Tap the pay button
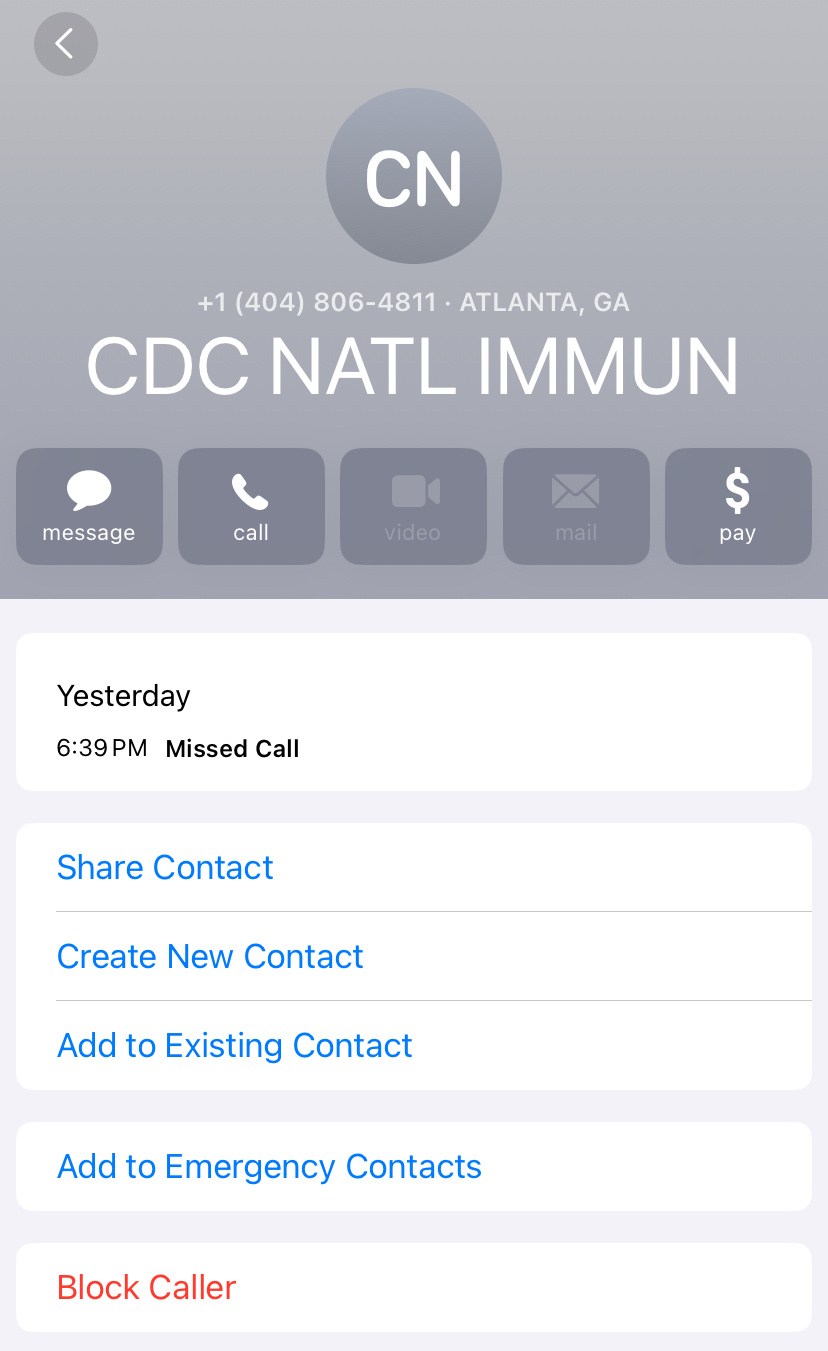The width and height of the screenshot is (828, 1351). point(737,506)
